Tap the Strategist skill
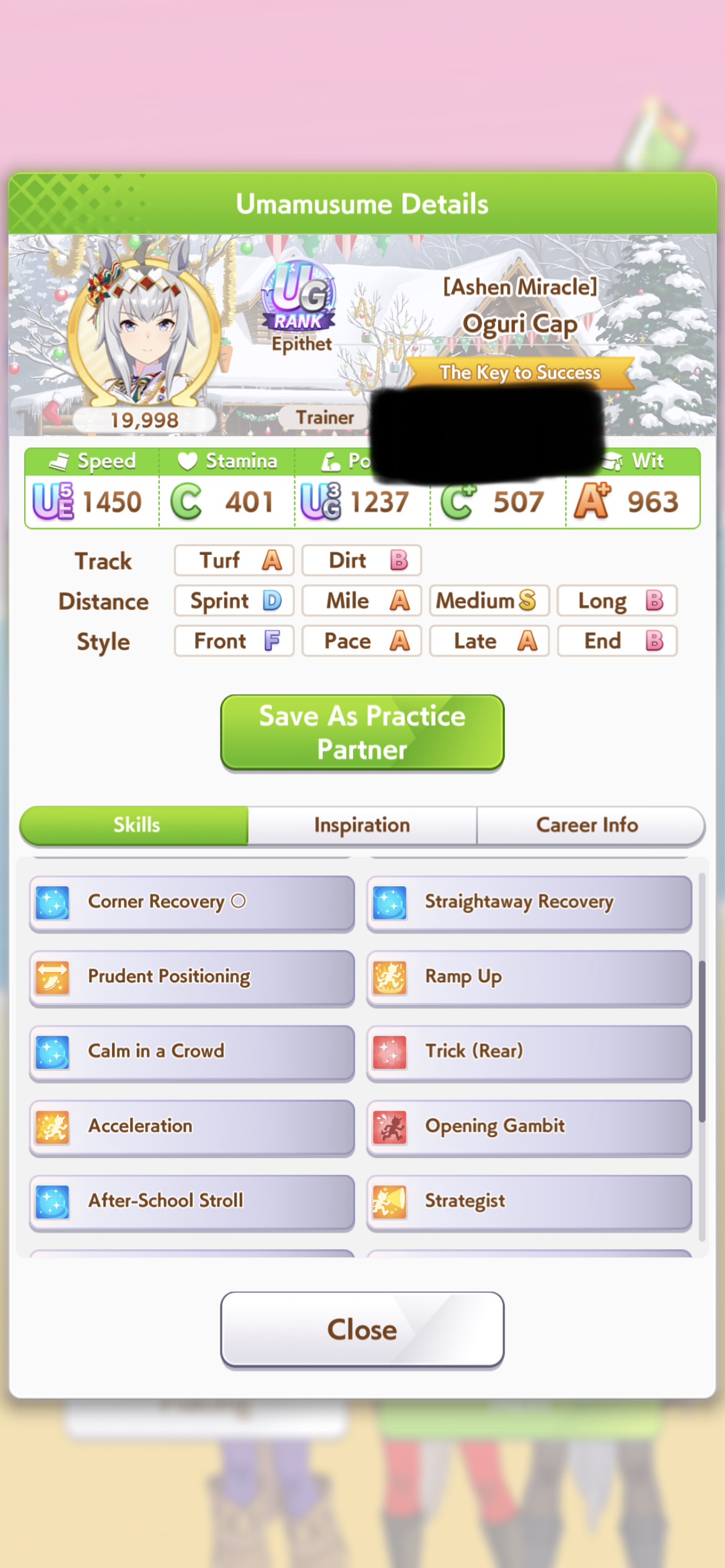Image resolution: width=725 pixels, height=1568 pixels. 529,1203
